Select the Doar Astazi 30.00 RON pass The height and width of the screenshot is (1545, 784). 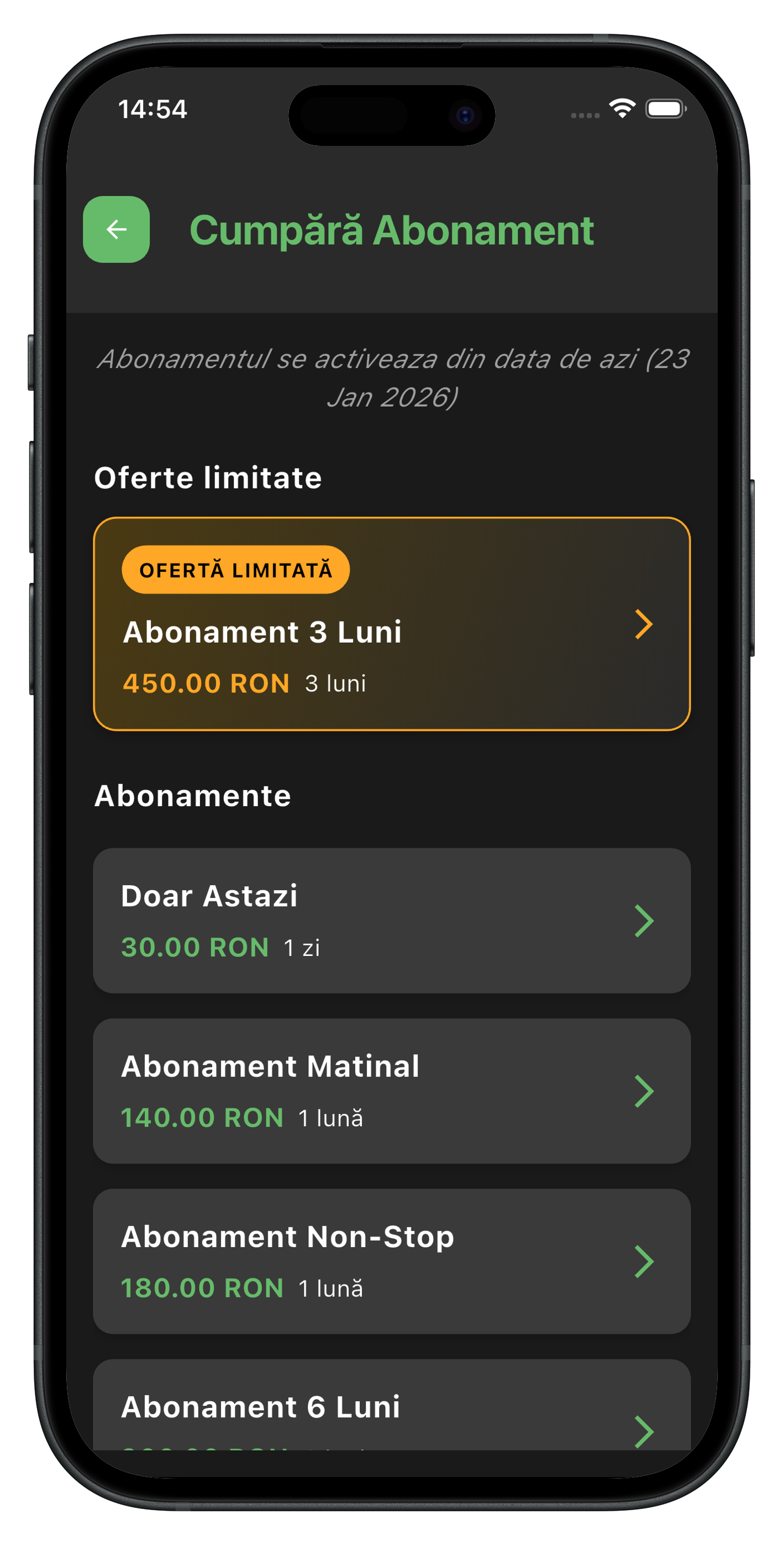(391, 920)
